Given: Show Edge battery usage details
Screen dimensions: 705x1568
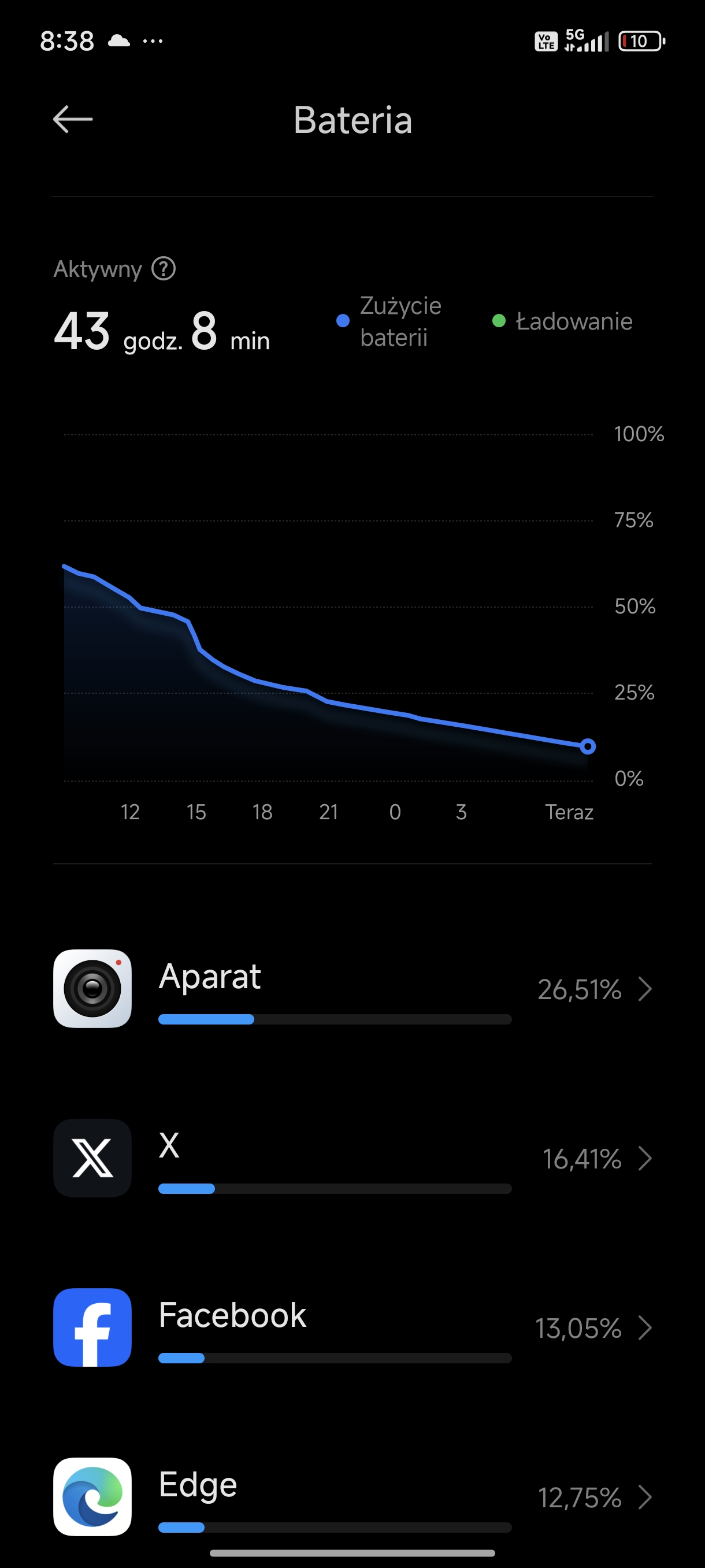Looking at the screenshot, I should (352, 1496).
